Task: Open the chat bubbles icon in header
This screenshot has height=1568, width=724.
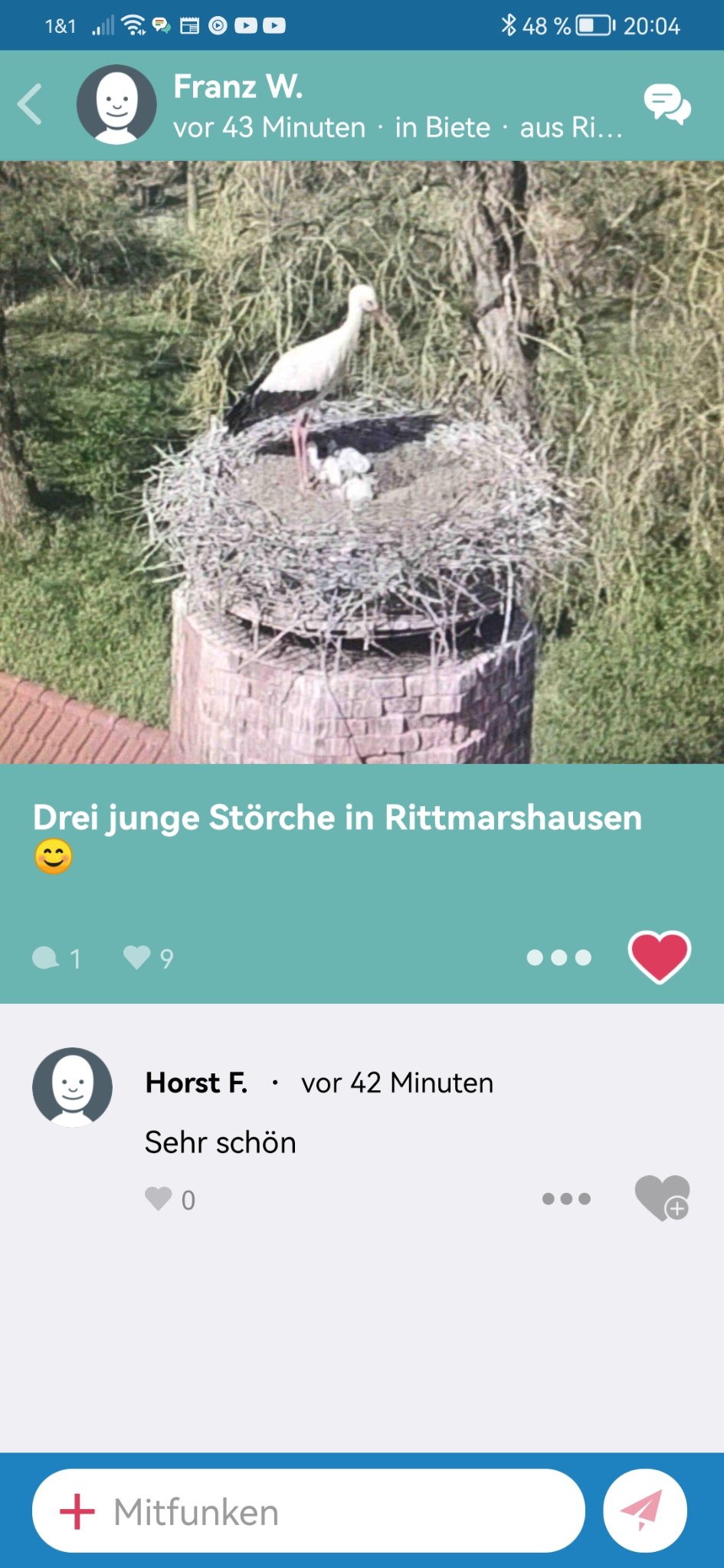Action: coord(667,104)
